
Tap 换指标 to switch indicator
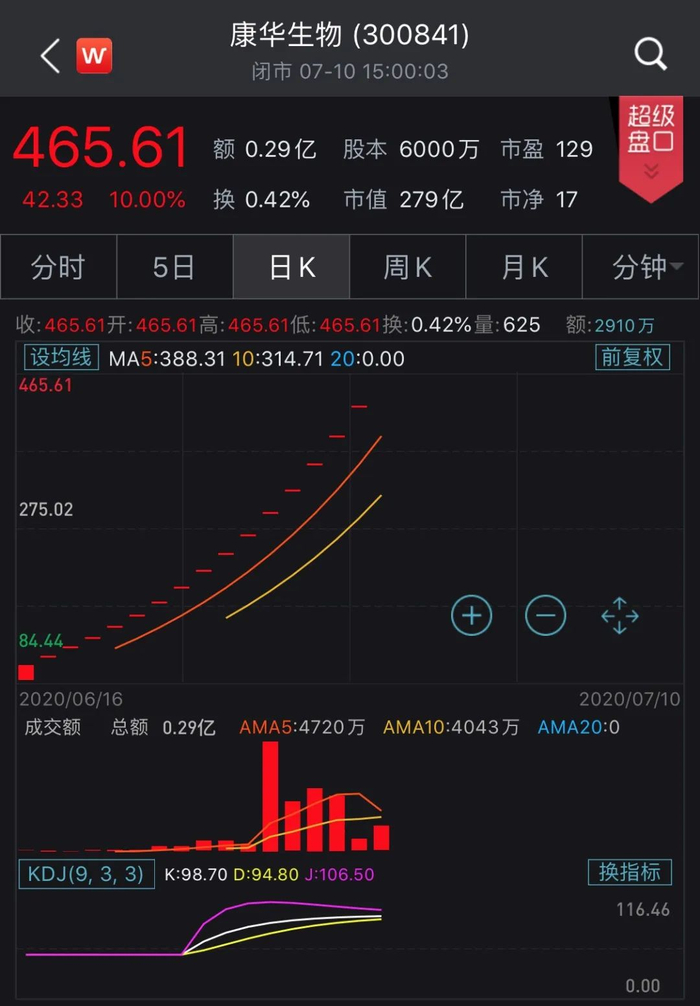(x=629, y=871)
